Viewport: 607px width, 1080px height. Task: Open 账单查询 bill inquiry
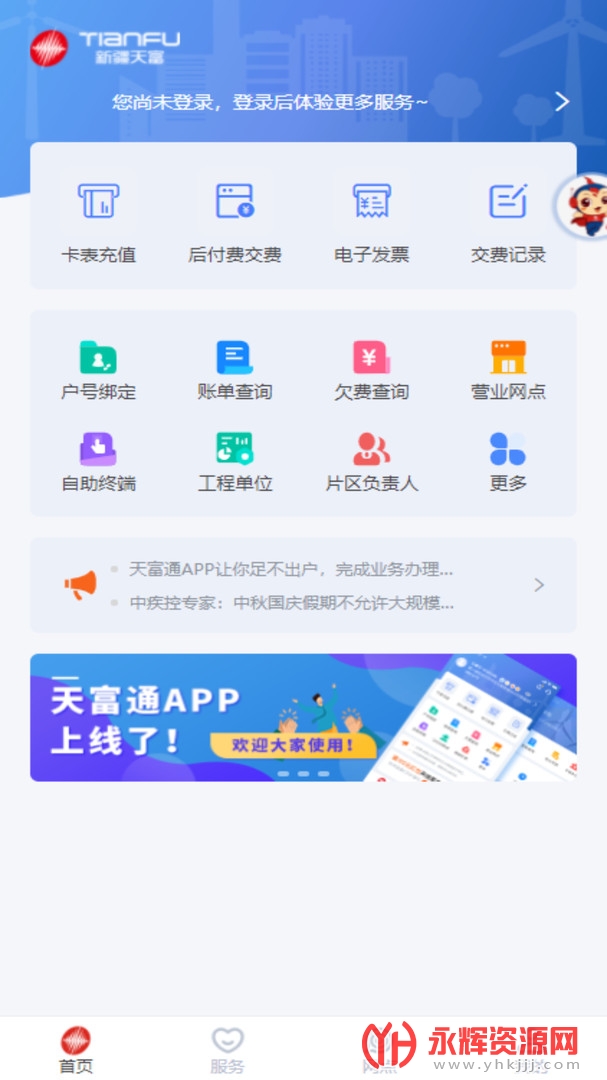coord(235,370)
